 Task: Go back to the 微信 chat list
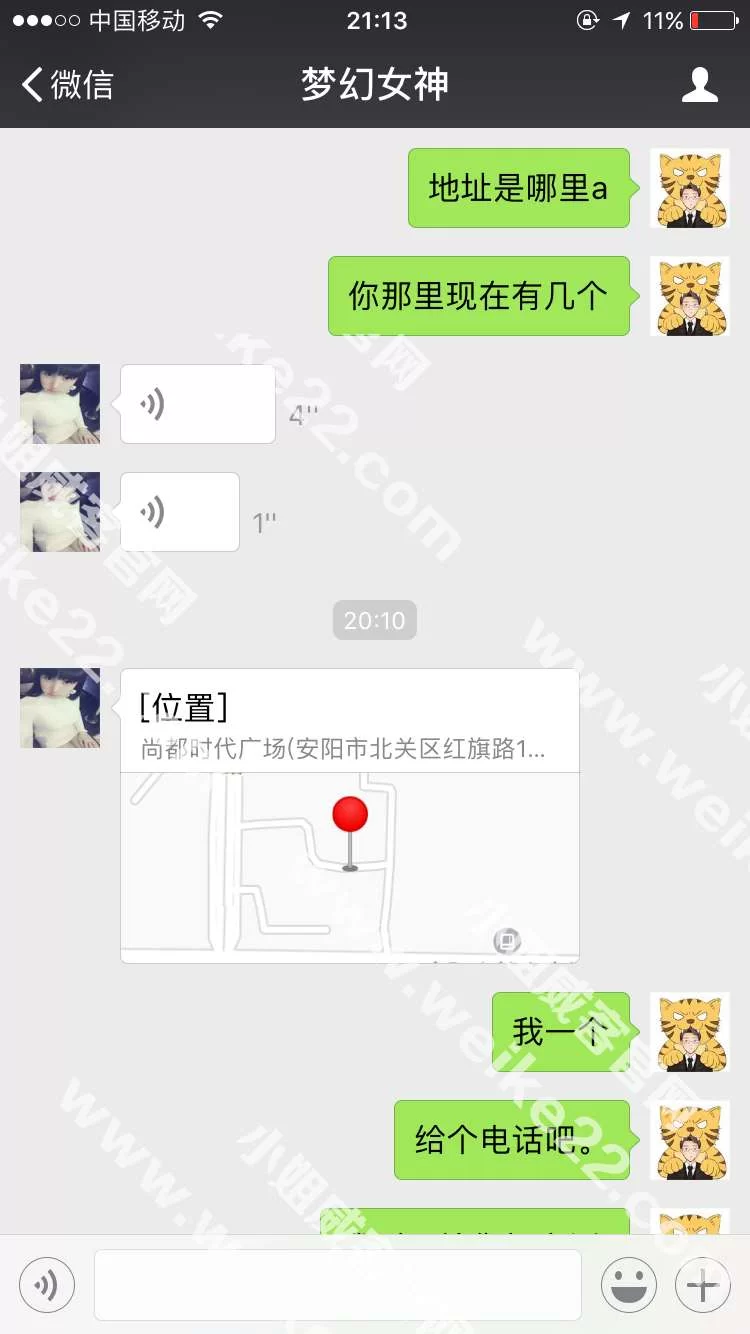(x=68, y=85)
